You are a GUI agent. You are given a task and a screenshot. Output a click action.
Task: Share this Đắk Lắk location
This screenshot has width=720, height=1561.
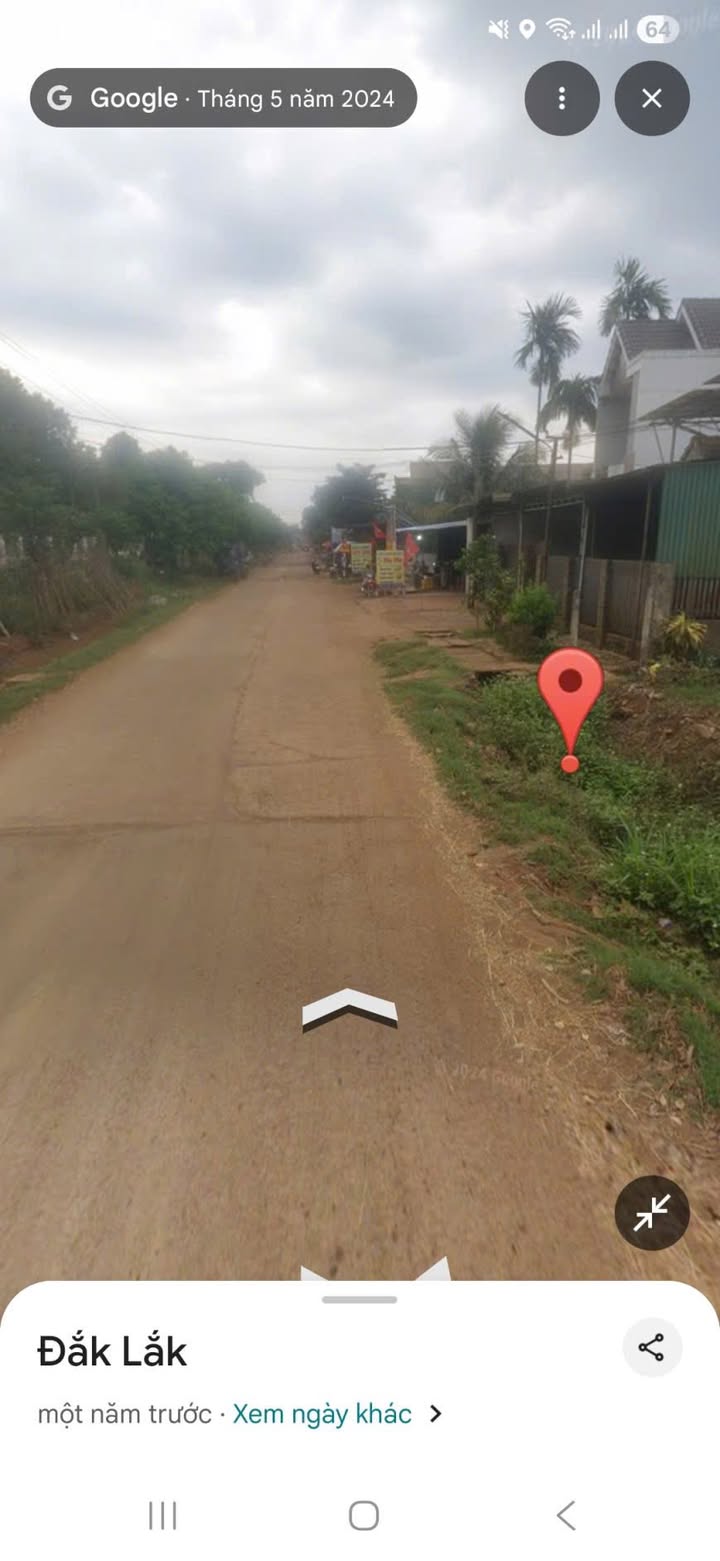coord(652,1348)
